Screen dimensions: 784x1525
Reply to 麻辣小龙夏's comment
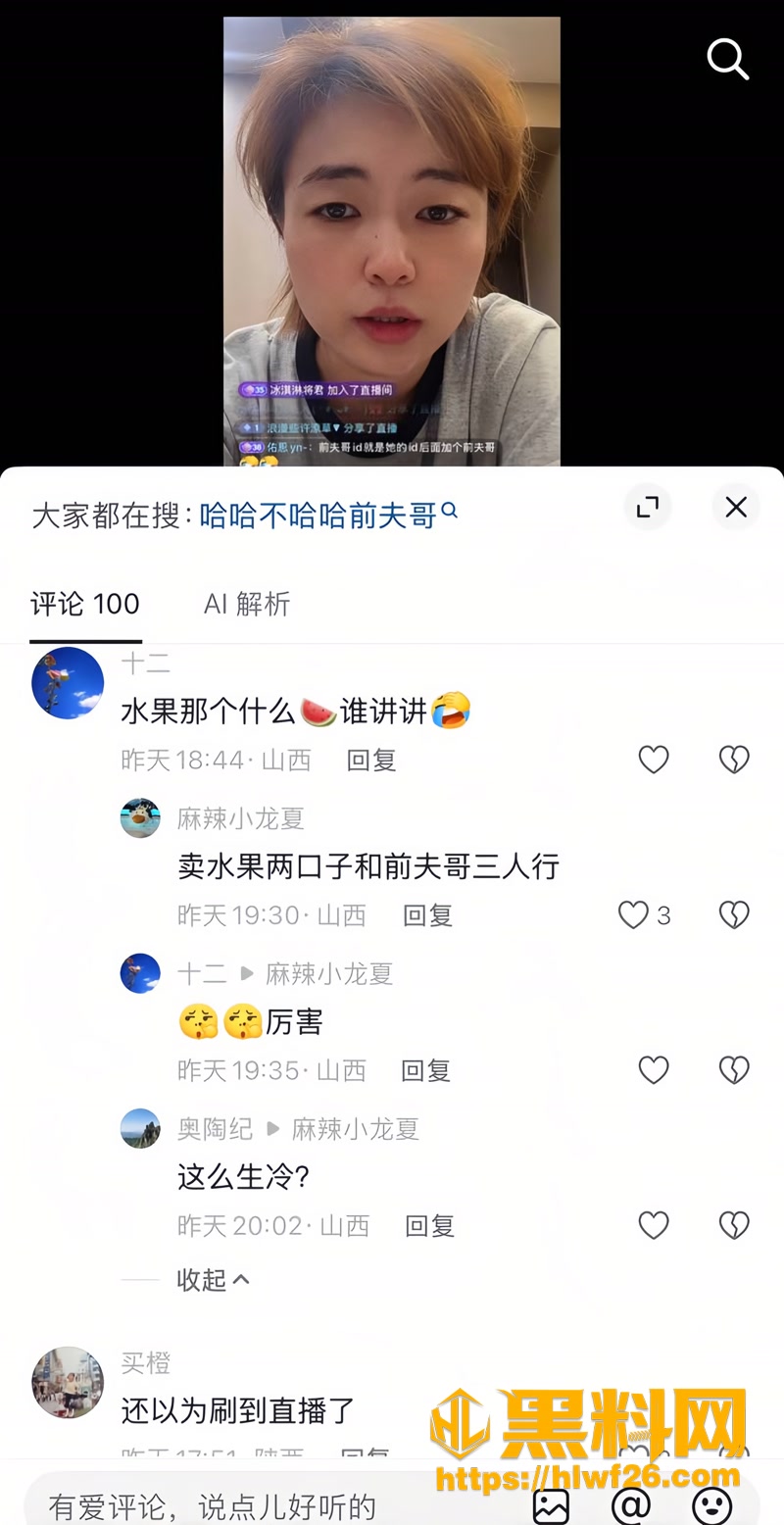pyautogui.click(x=427, y=915)
